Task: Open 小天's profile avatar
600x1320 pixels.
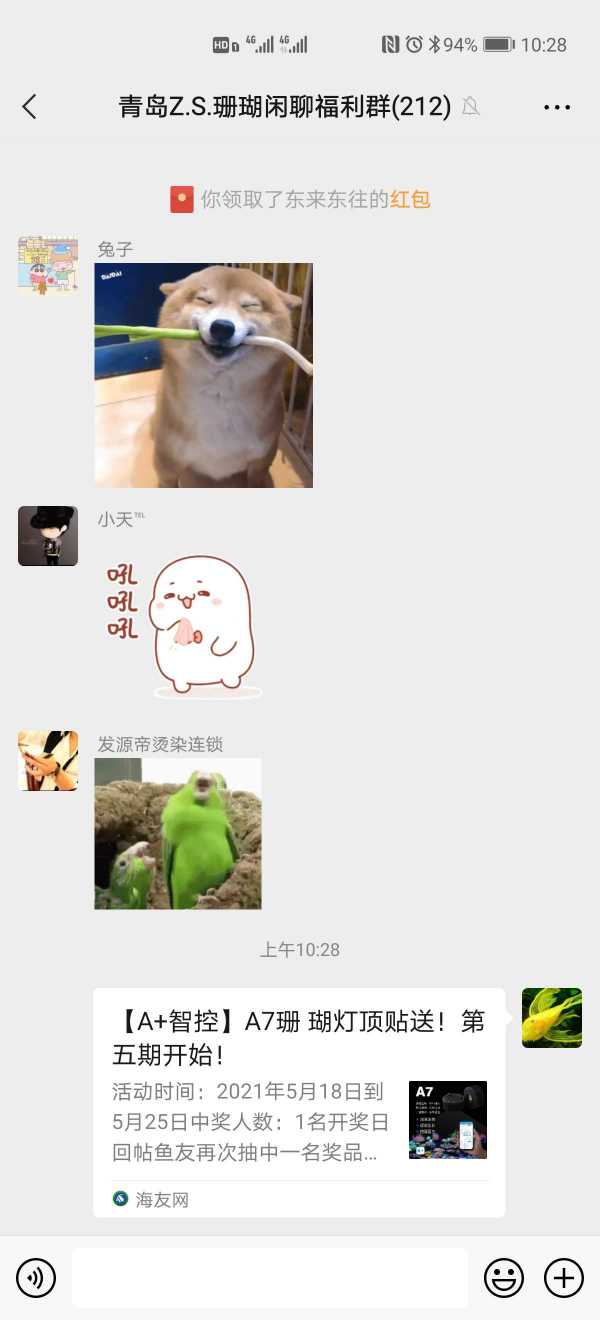Action: pos(48,536)
